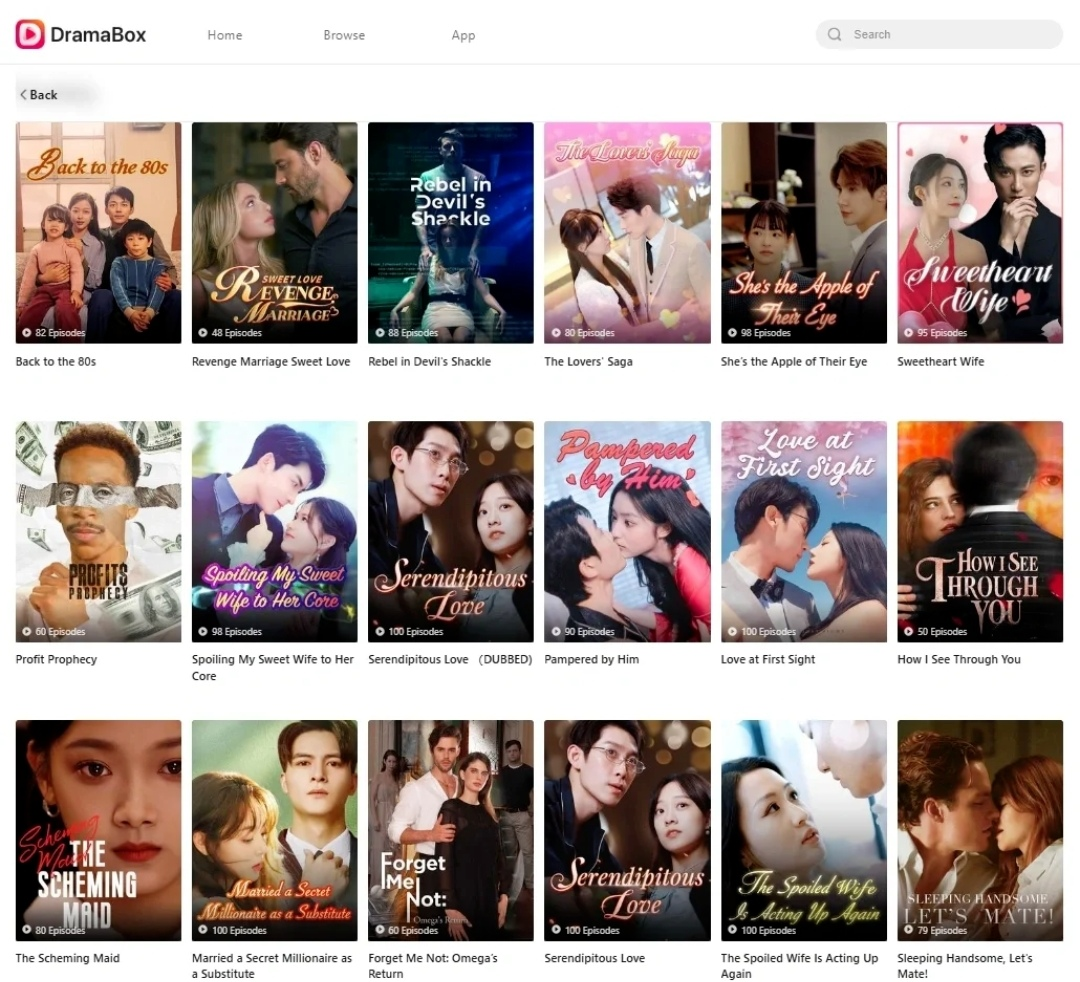Select How I See Through You
1080x982 pixels.
(x=980, y=531)
